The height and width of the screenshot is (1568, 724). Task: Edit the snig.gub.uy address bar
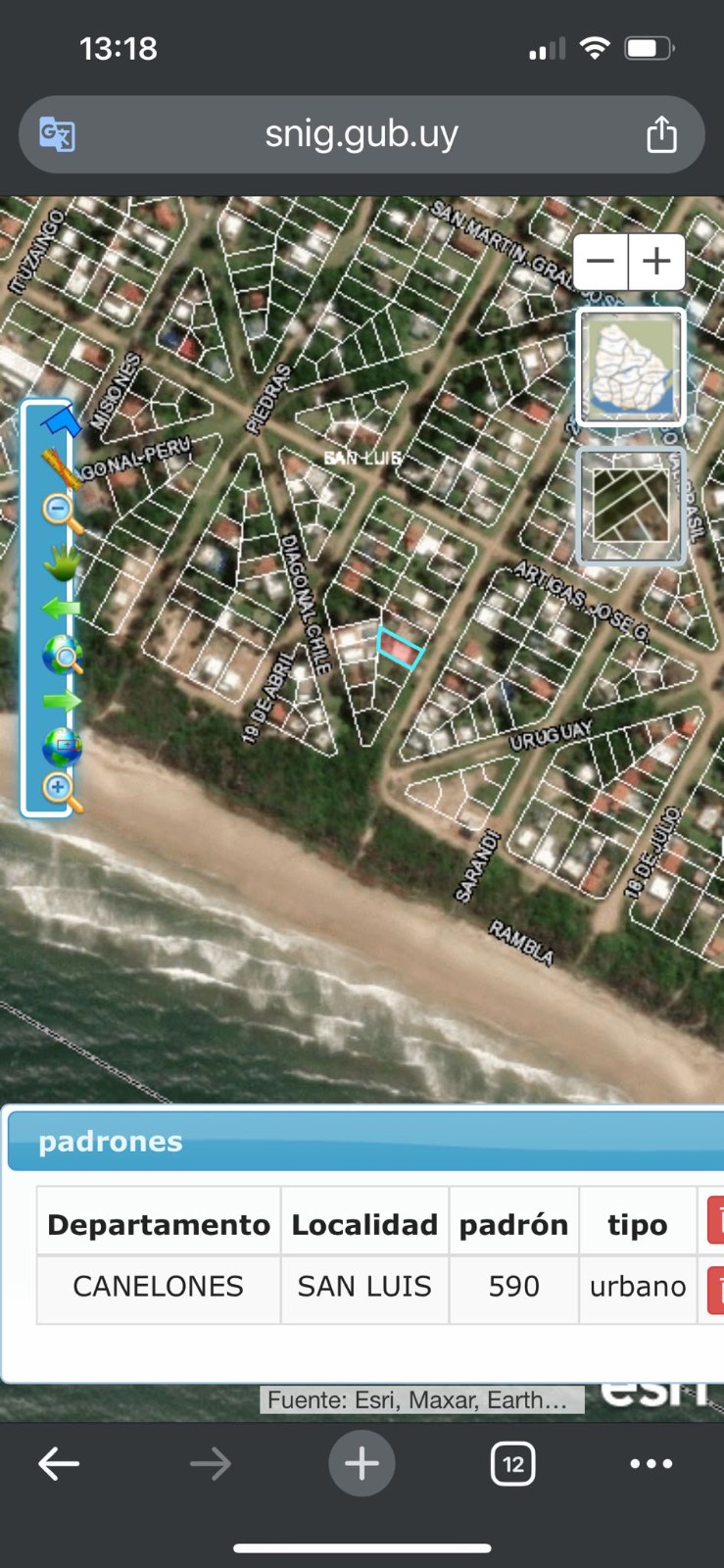point(362,134)
